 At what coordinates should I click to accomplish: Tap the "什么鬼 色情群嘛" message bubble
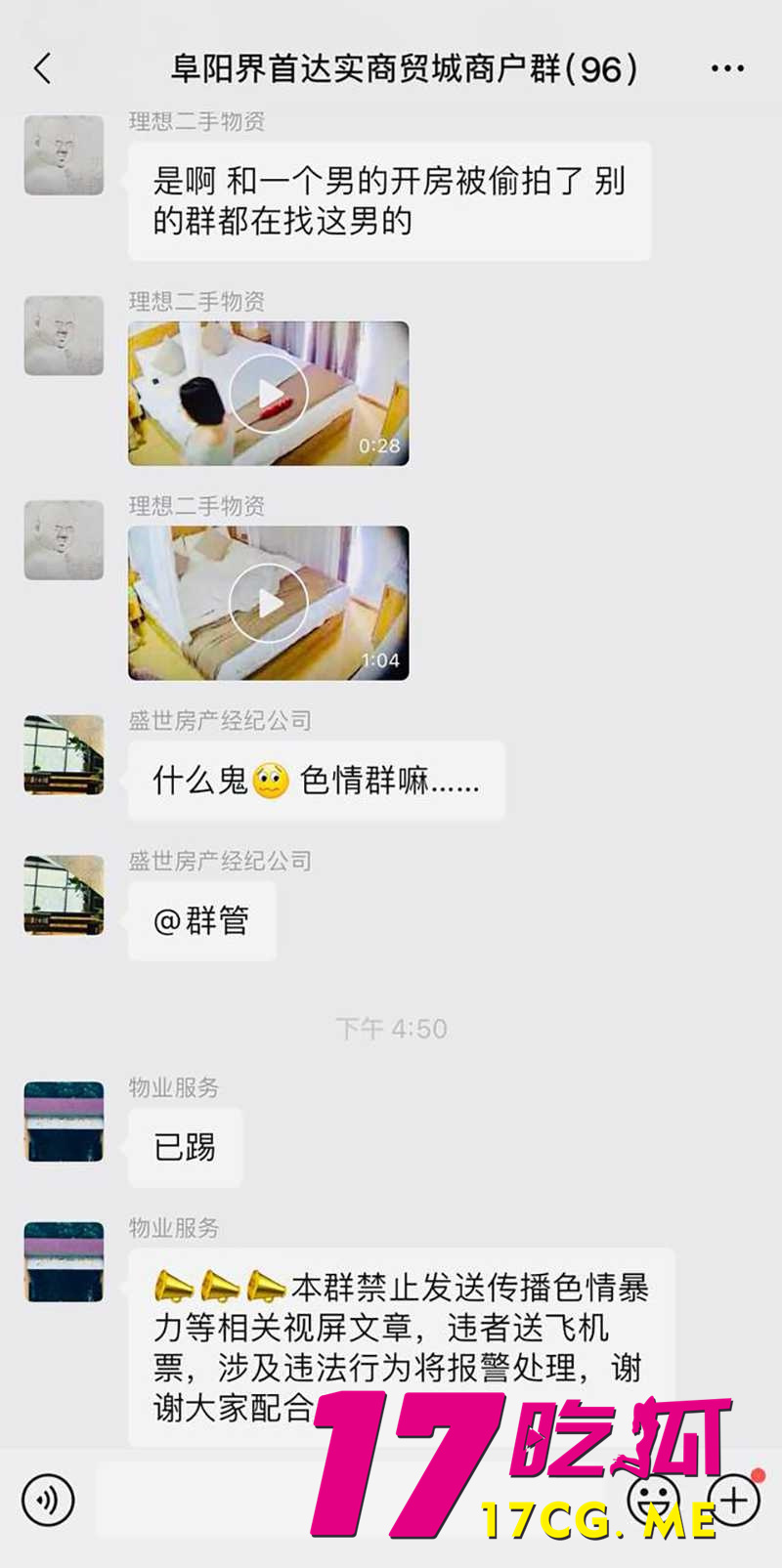(315, 779)
